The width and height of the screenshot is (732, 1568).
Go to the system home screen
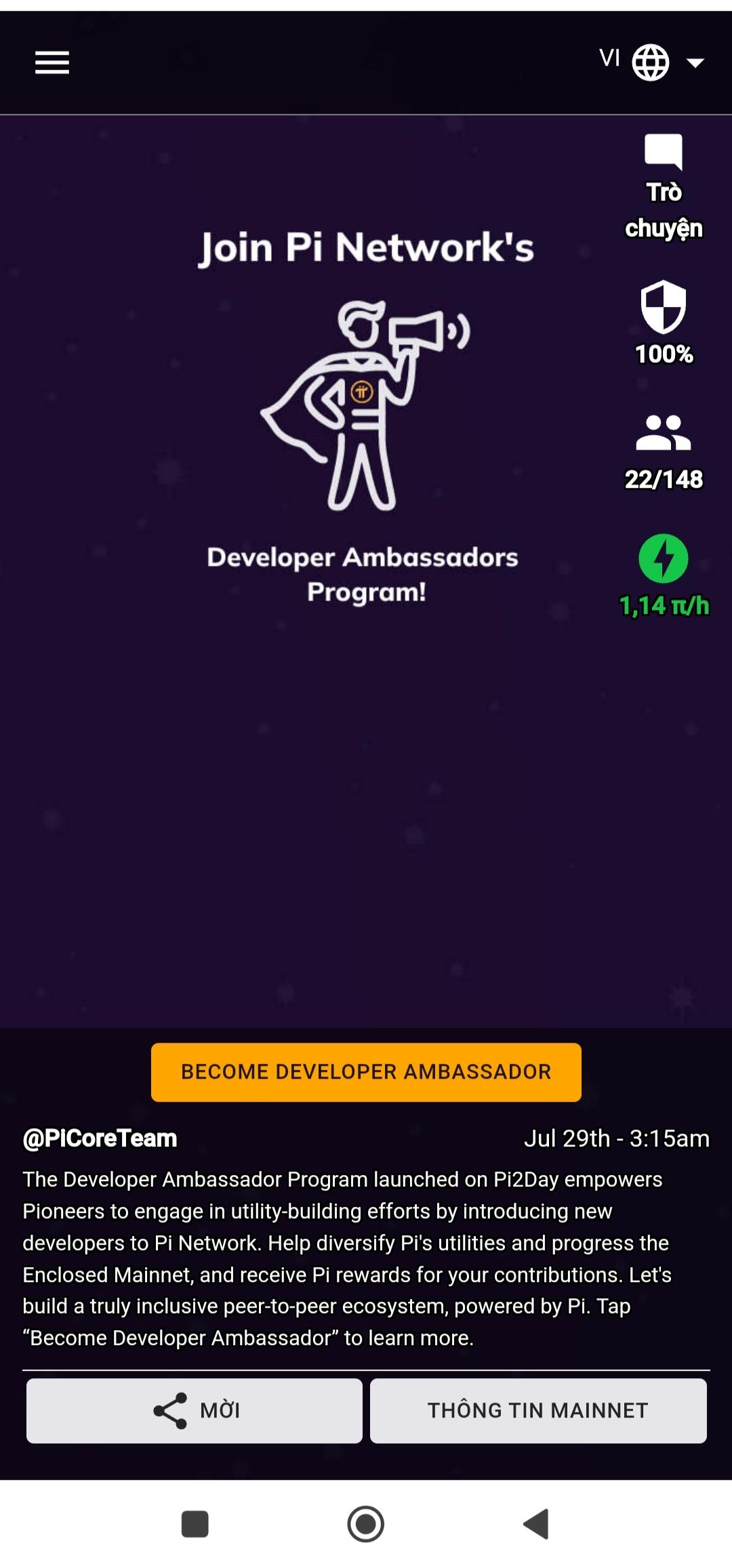[366, 1524]
